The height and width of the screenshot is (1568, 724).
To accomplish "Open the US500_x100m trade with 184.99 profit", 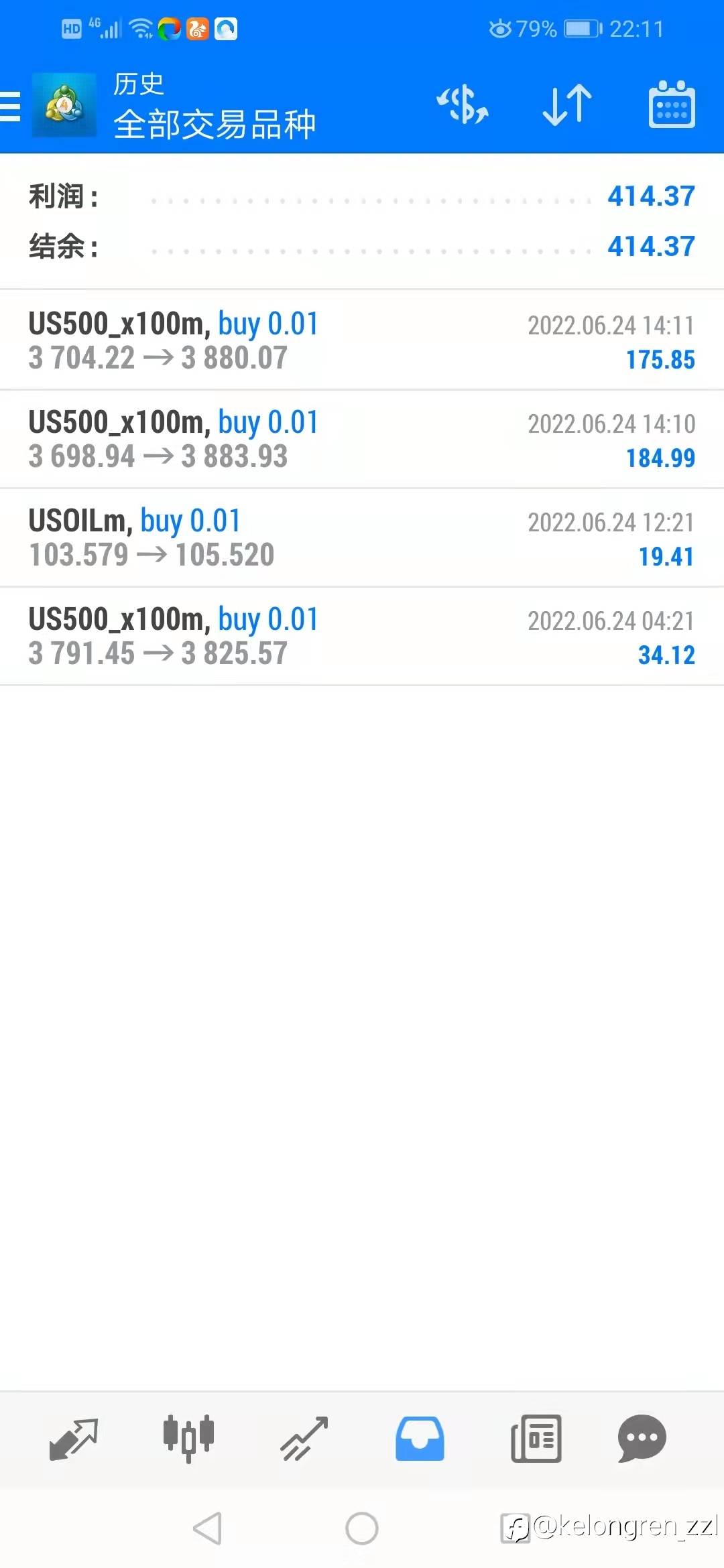I will tap(362, 439).
